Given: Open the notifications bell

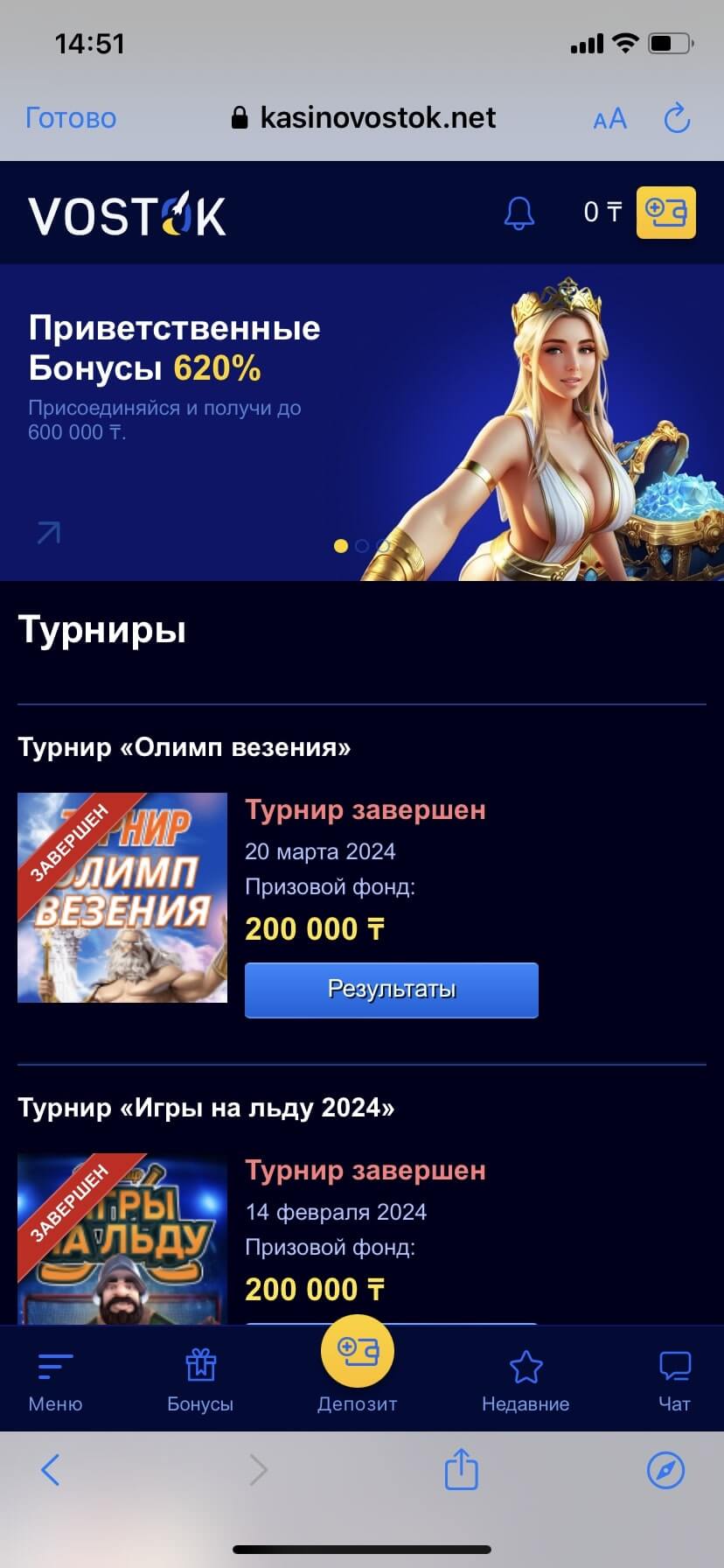Looking at the screenshot, I should point(519,213).
